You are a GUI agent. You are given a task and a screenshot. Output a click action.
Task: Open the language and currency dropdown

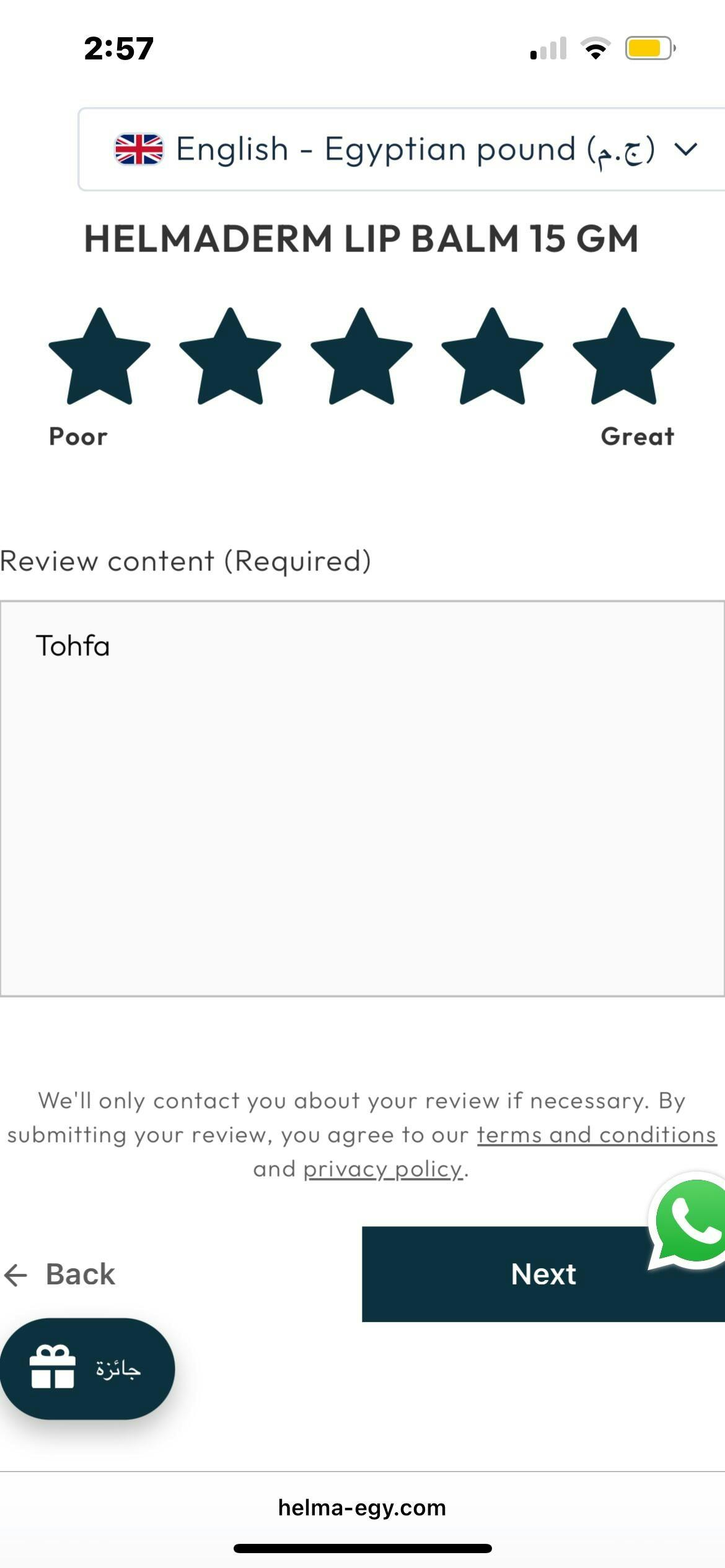point(406,149)
